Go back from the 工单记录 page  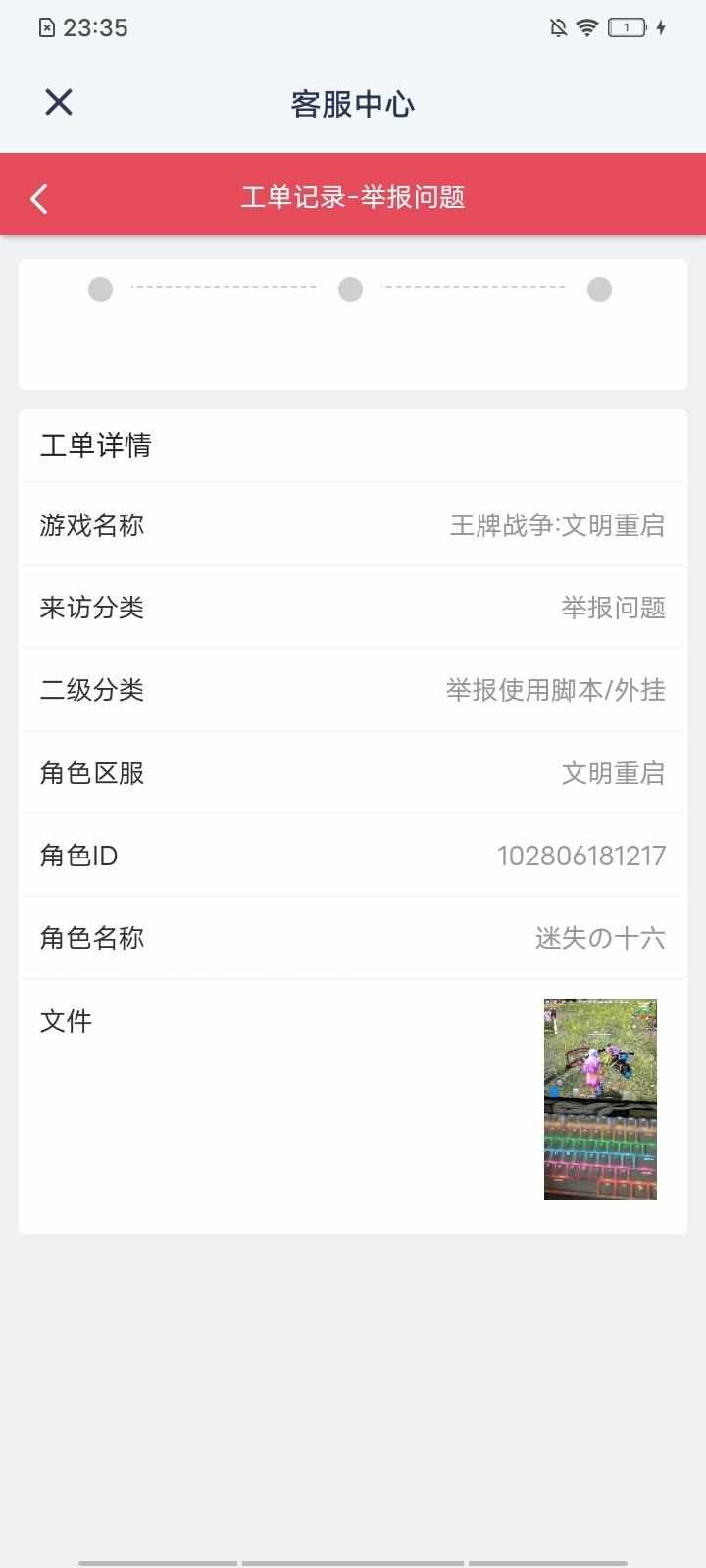[x=39, y=199]
